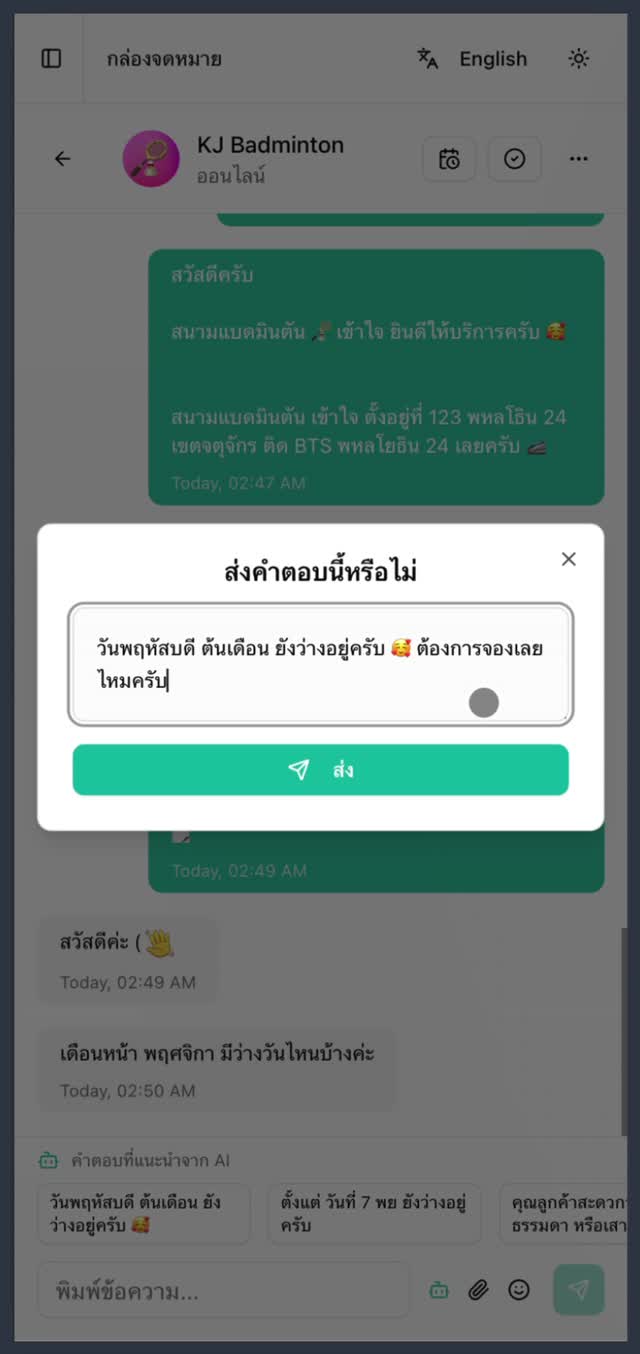Open the KJ Badminton profile avatar
This screenshot has width=640, height=1354.
tap(151, 159)
